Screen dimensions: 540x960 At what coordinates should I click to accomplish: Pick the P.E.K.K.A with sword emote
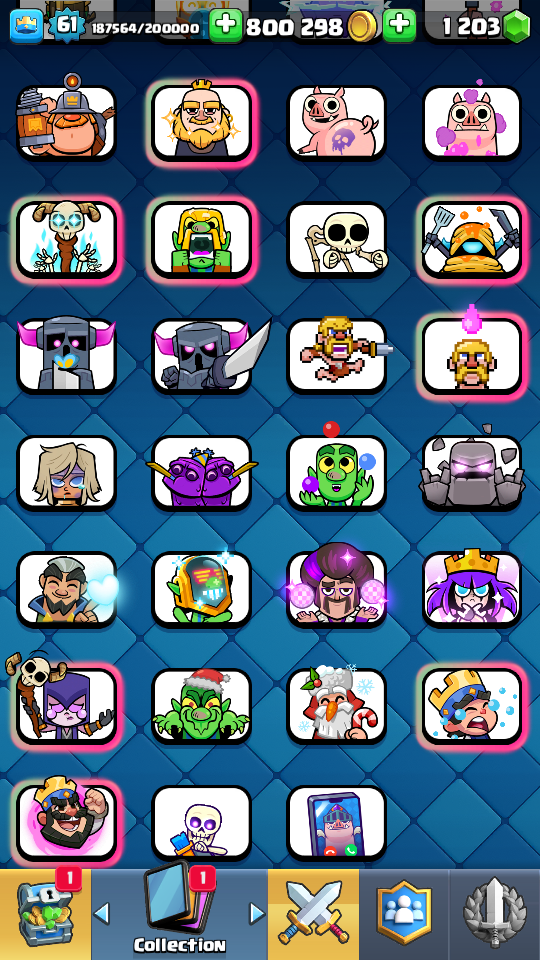(x=202, y=356)
